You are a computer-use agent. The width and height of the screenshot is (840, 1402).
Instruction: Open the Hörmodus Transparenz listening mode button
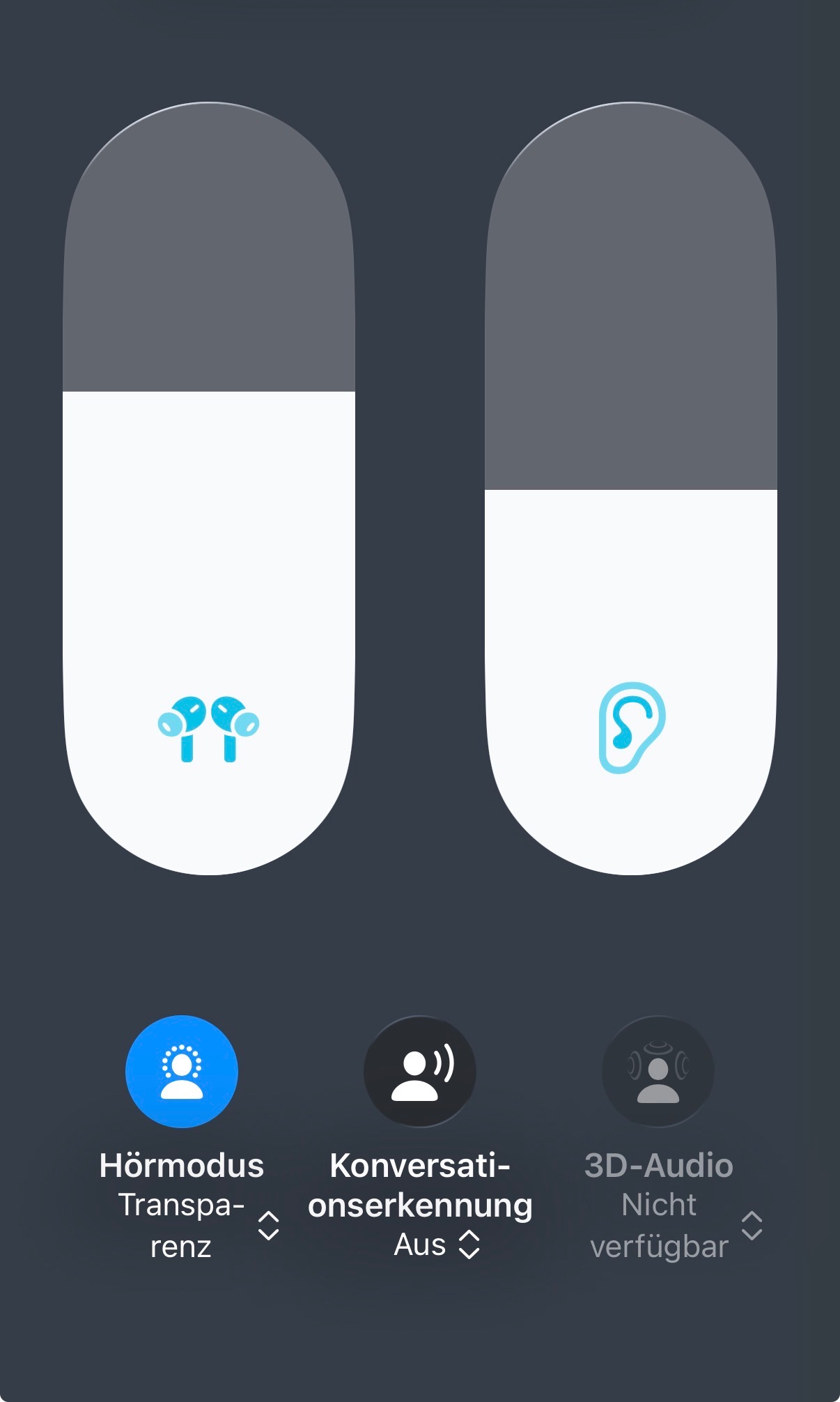coord(182,1071)
